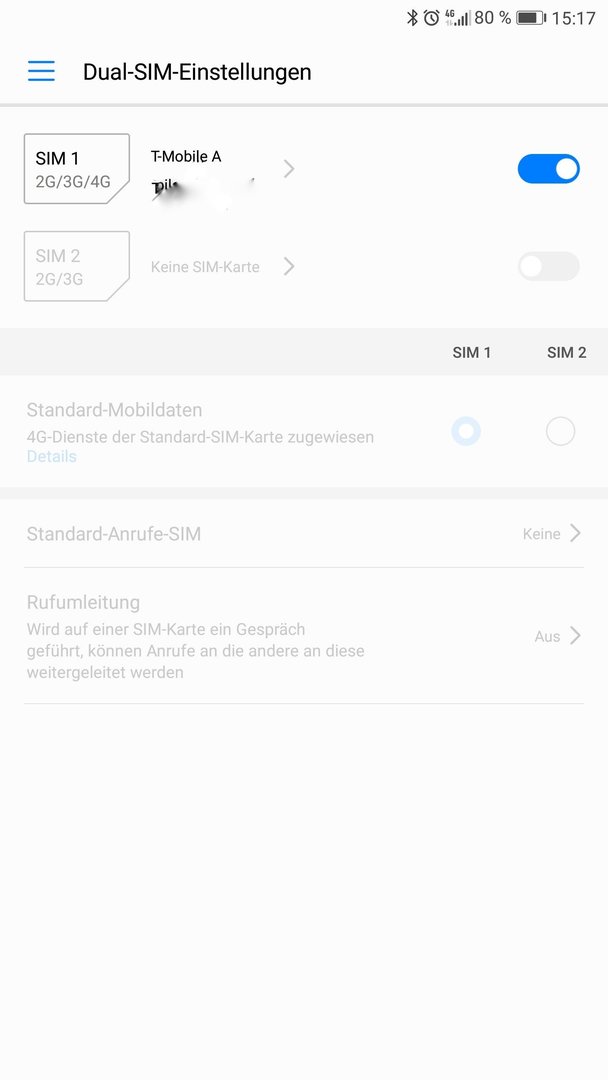Open the Details link under Standard-Mobildaten
Image resolution: width=608 pixels, height=1080 pixels.
pyautogui.click(x=52, y=457)
